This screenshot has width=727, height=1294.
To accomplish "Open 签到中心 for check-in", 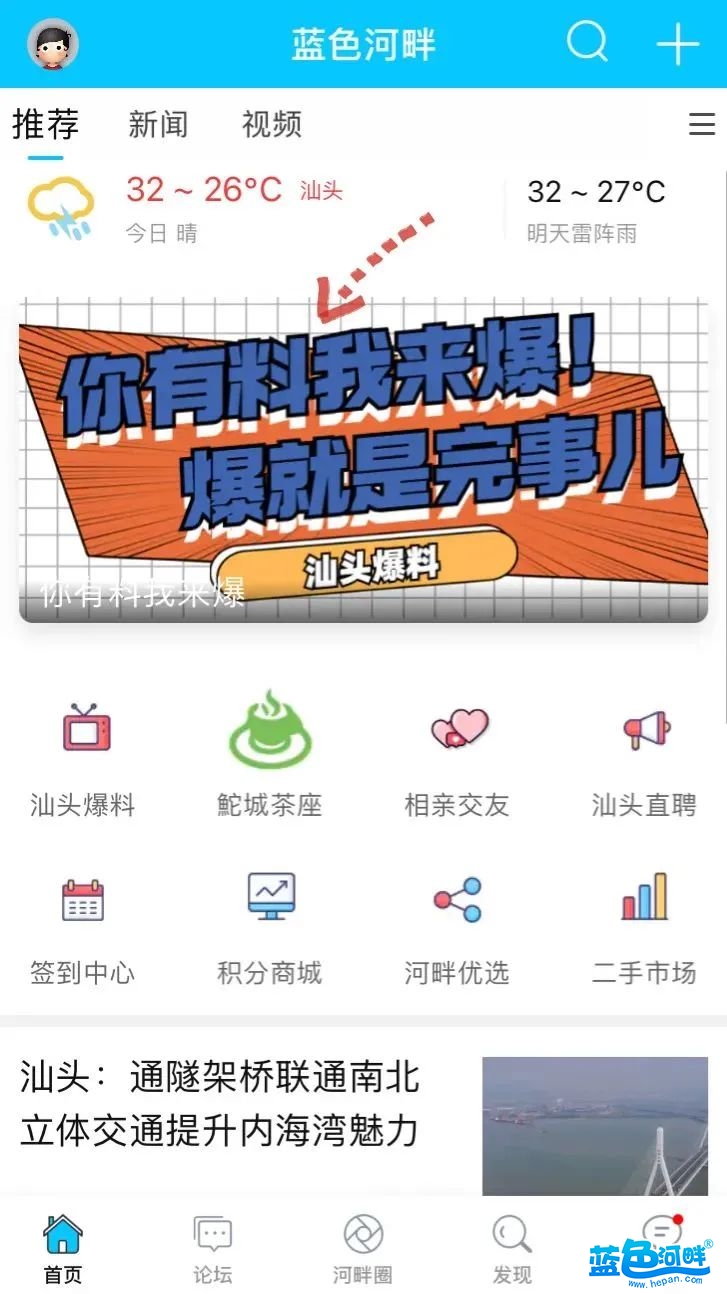I will pyautogui.click(x=83, y=925).
